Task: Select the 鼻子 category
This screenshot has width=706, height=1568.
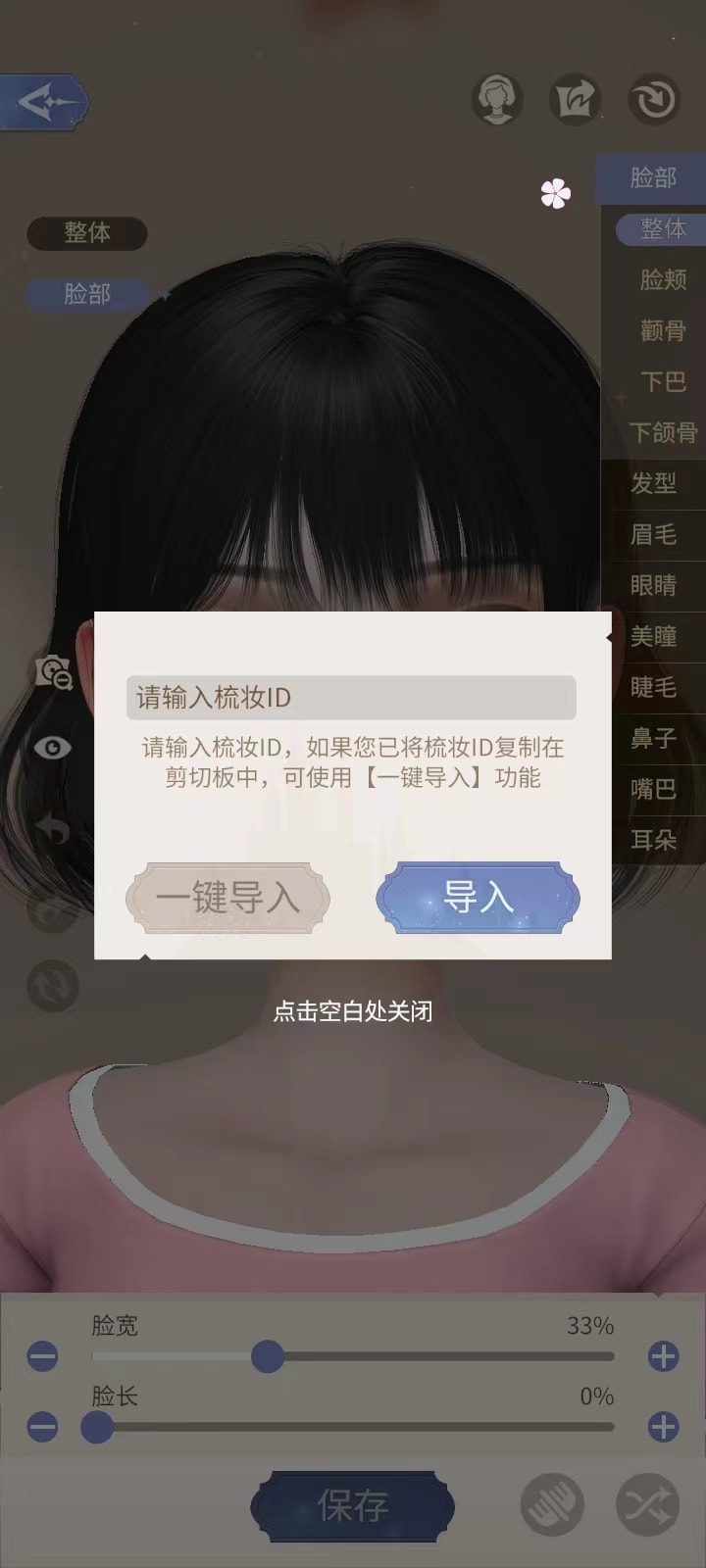Action: [653, 738]
